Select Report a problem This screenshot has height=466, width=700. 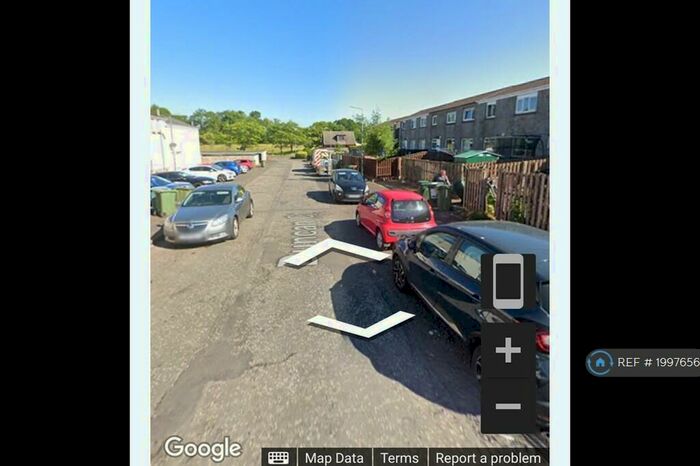pos(488,458)
